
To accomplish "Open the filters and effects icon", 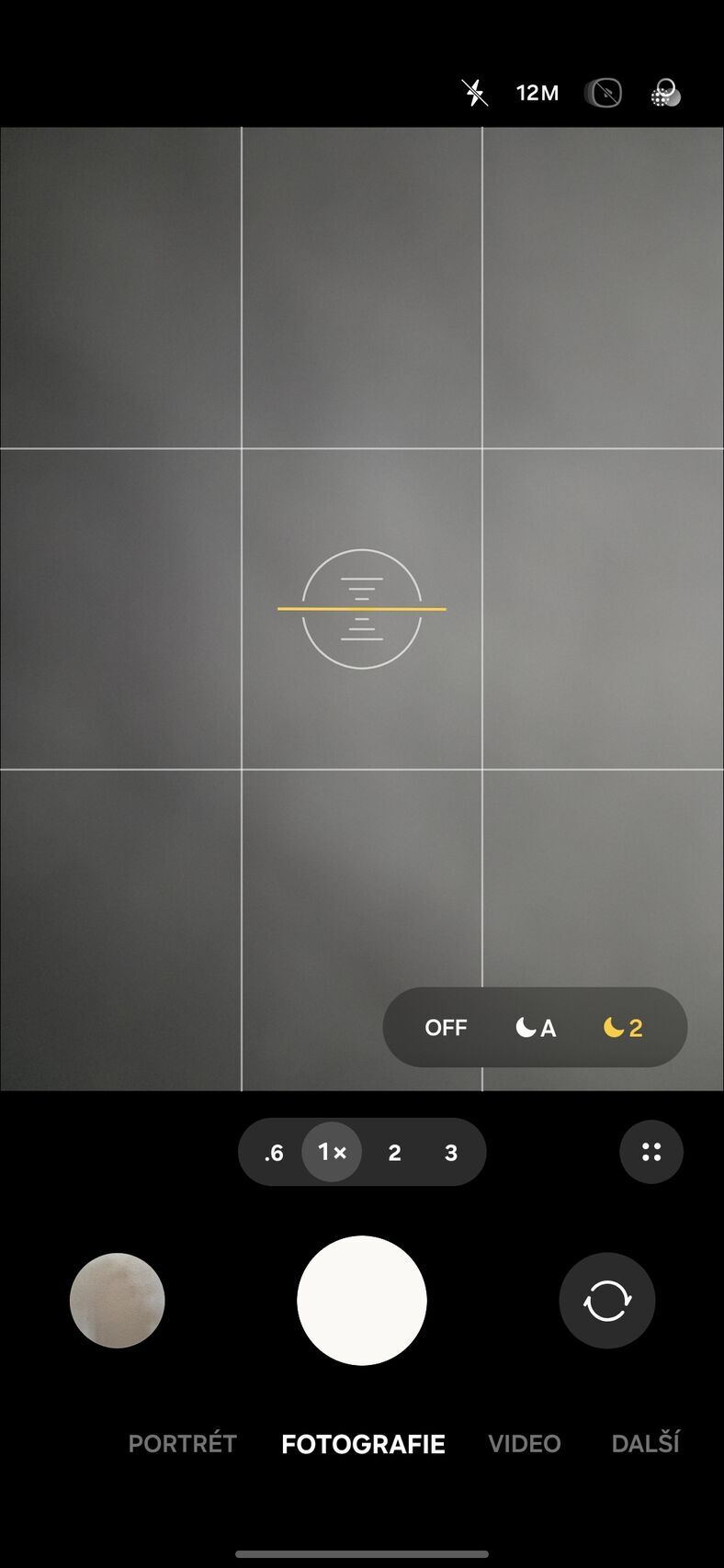I will [x=665, y=93].
